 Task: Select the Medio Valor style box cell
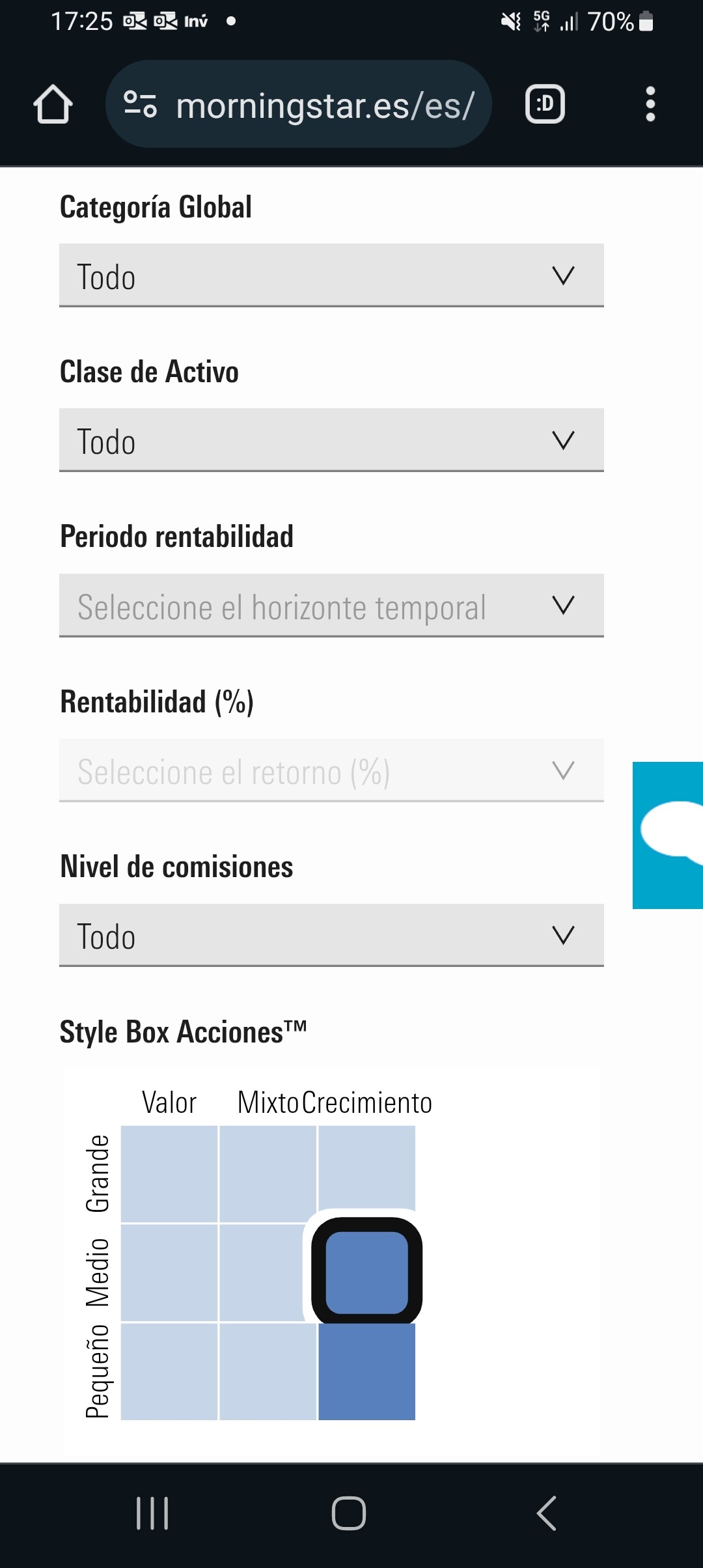click(x=169, y=1272)
